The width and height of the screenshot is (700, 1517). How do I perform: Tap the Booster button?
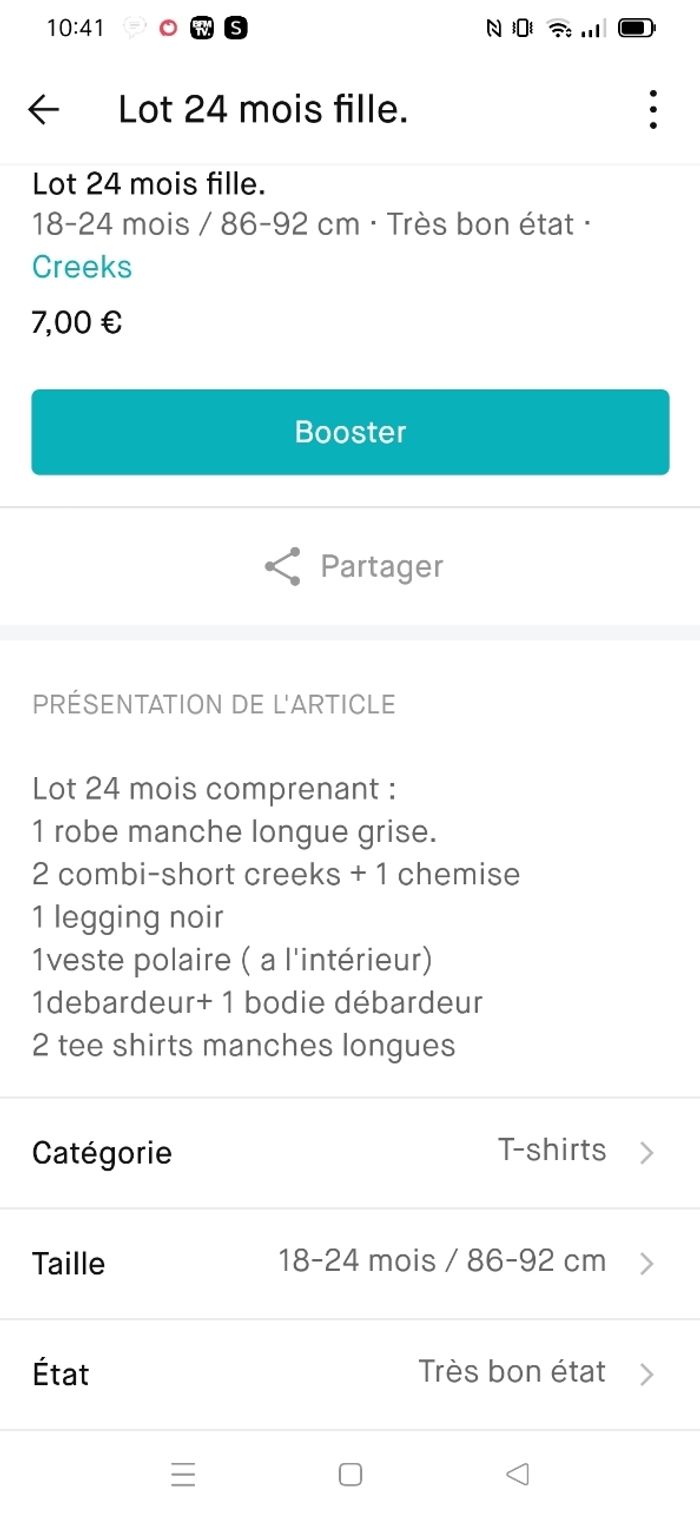tap(350, 432)
